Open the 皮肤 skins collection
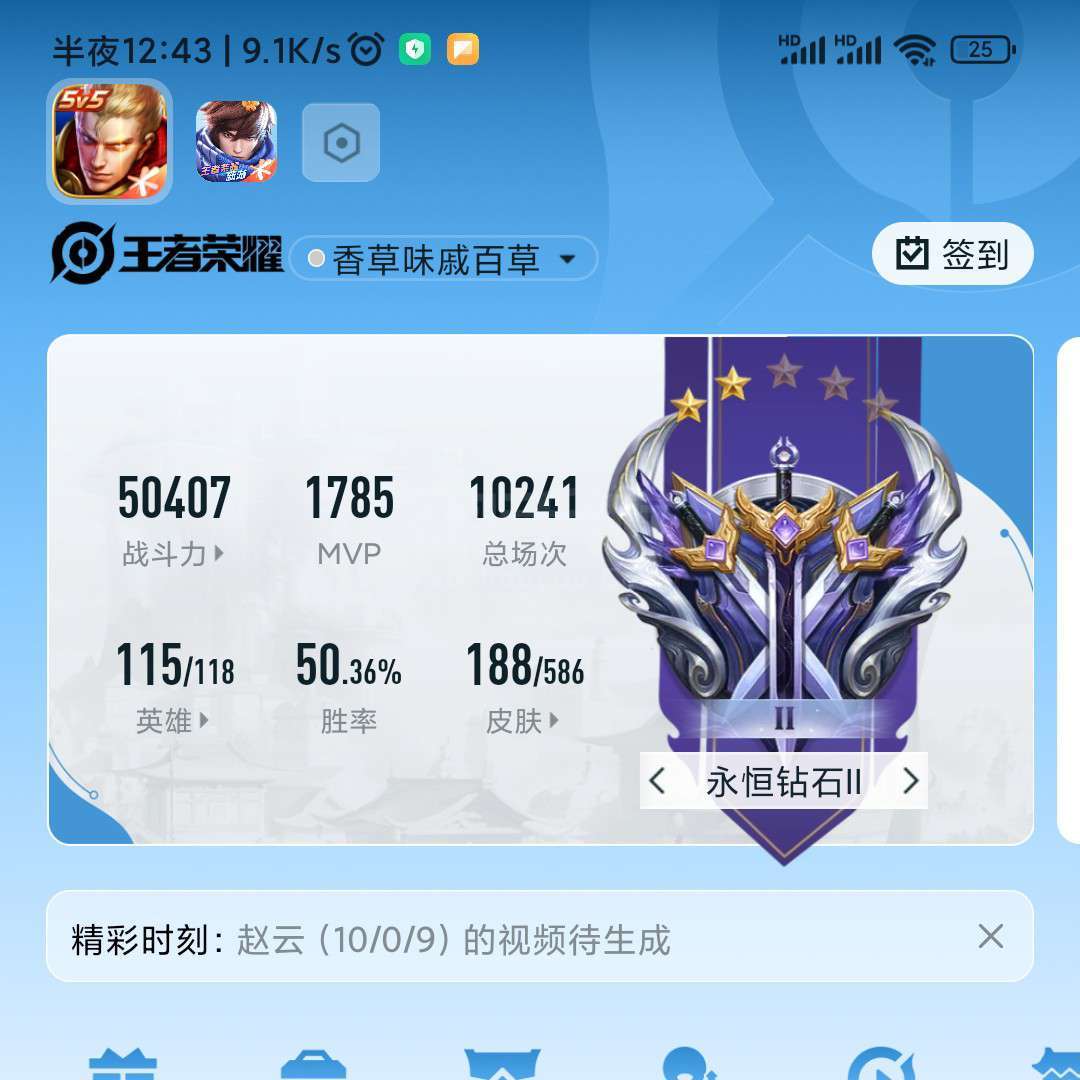The image size is (1080, 1080). pos(523,720)
